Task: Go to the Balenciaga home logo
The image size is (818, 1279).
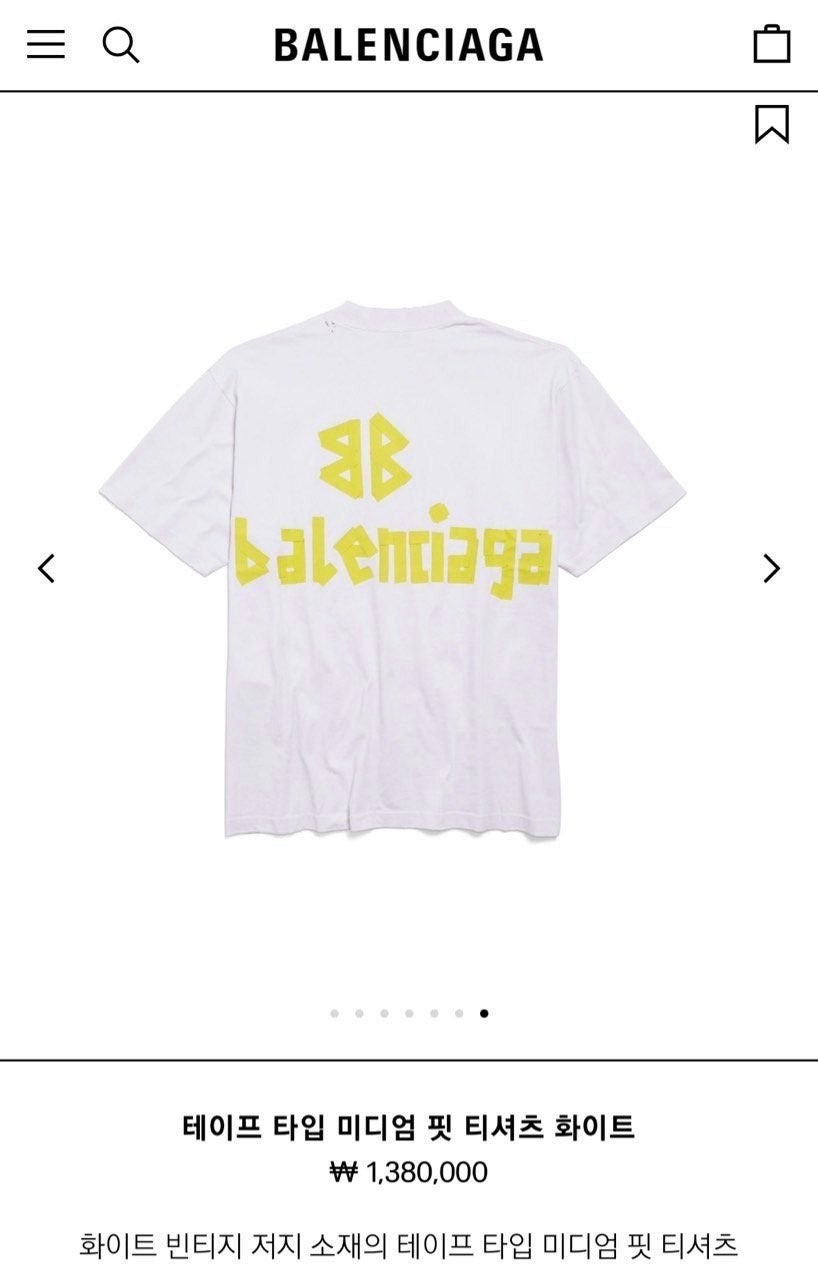Action: (408, 45)
